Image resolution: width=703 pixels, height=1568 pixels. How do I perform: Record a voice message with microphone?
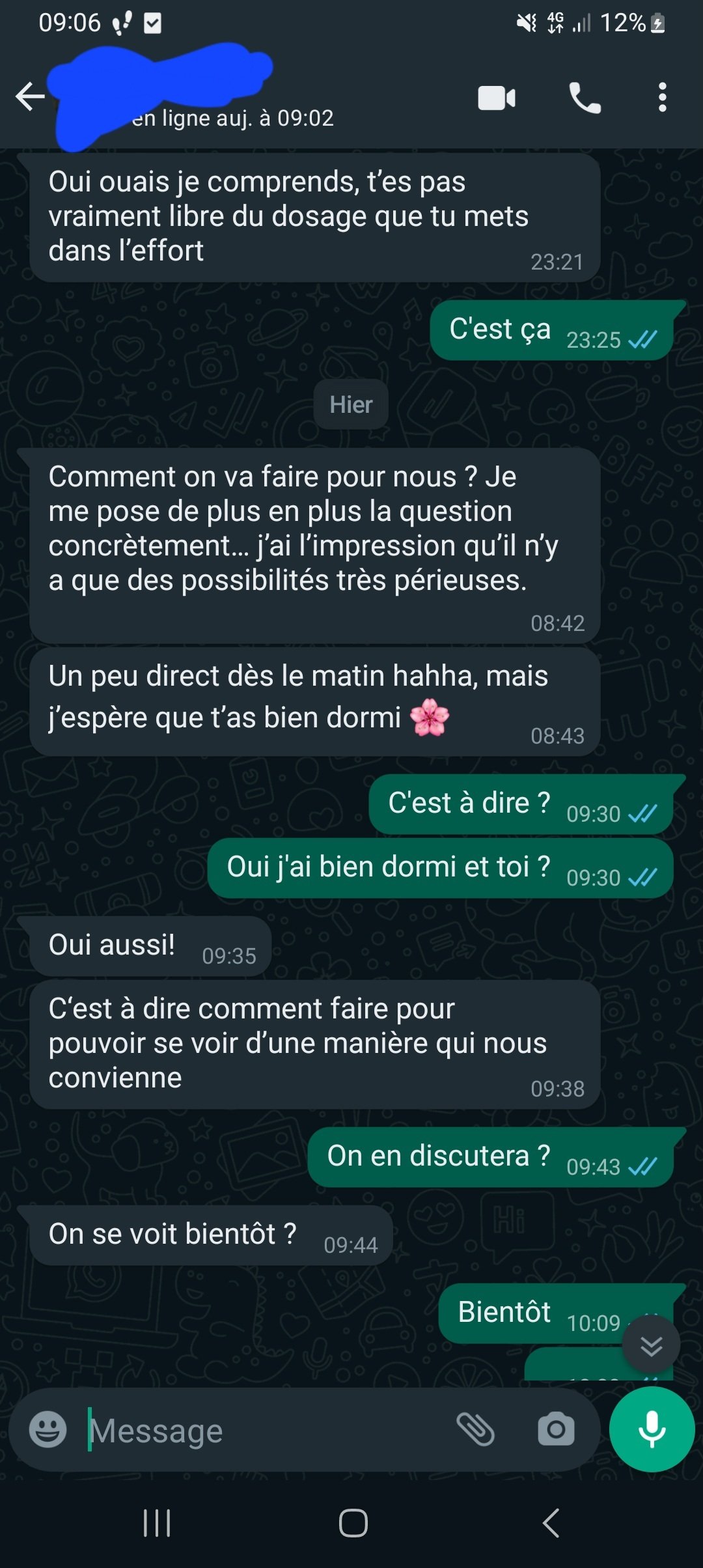click(652, 1429)
